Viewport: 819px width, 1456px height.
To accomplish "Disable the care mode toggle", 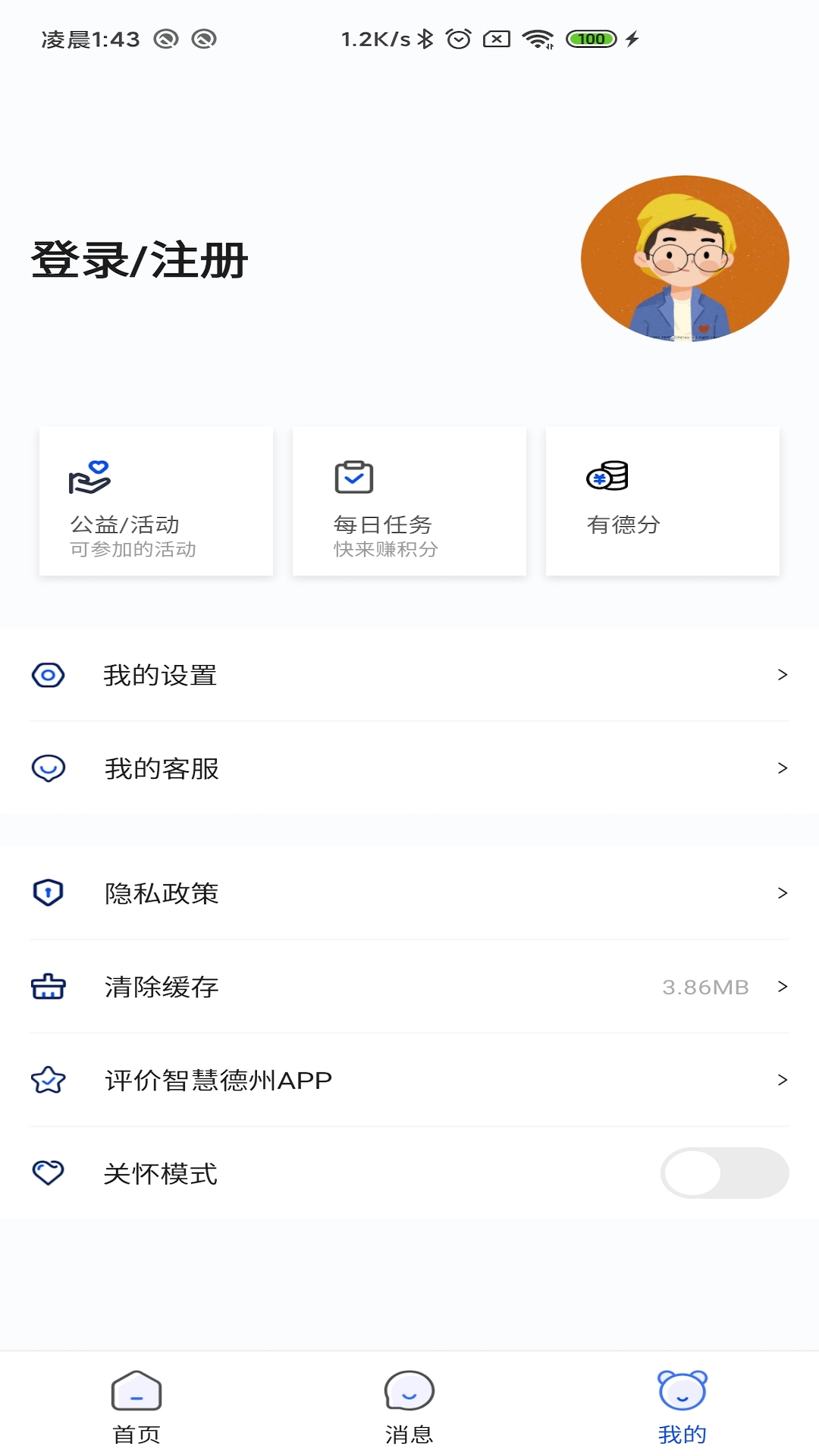I will 723,1172.
